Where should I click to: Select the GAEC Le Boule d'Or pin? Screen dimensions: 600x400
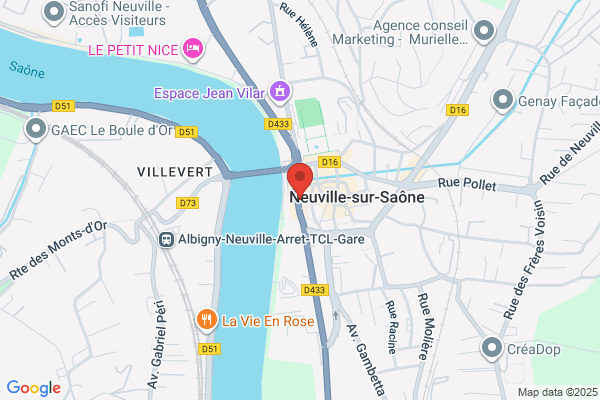pos(36,130)
